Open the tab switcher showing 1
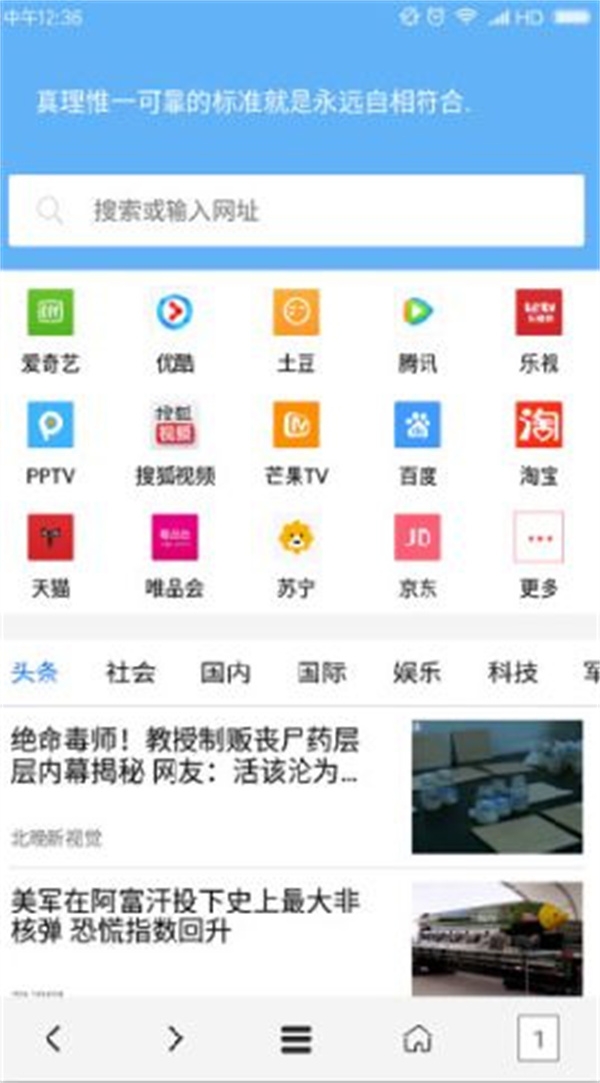 [538, 1039]
